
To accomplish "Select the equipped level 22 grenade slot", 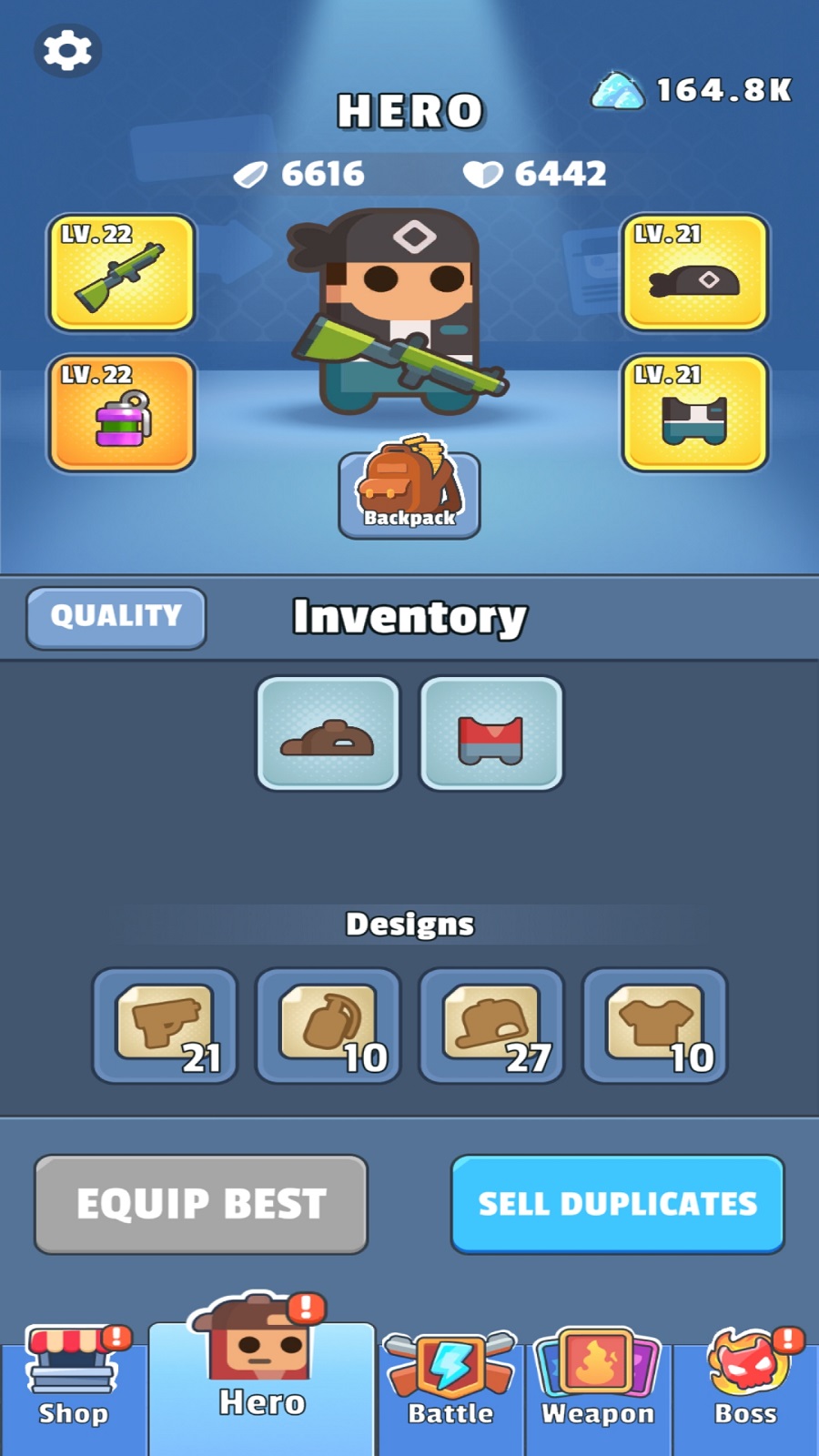I will [122, 414].
